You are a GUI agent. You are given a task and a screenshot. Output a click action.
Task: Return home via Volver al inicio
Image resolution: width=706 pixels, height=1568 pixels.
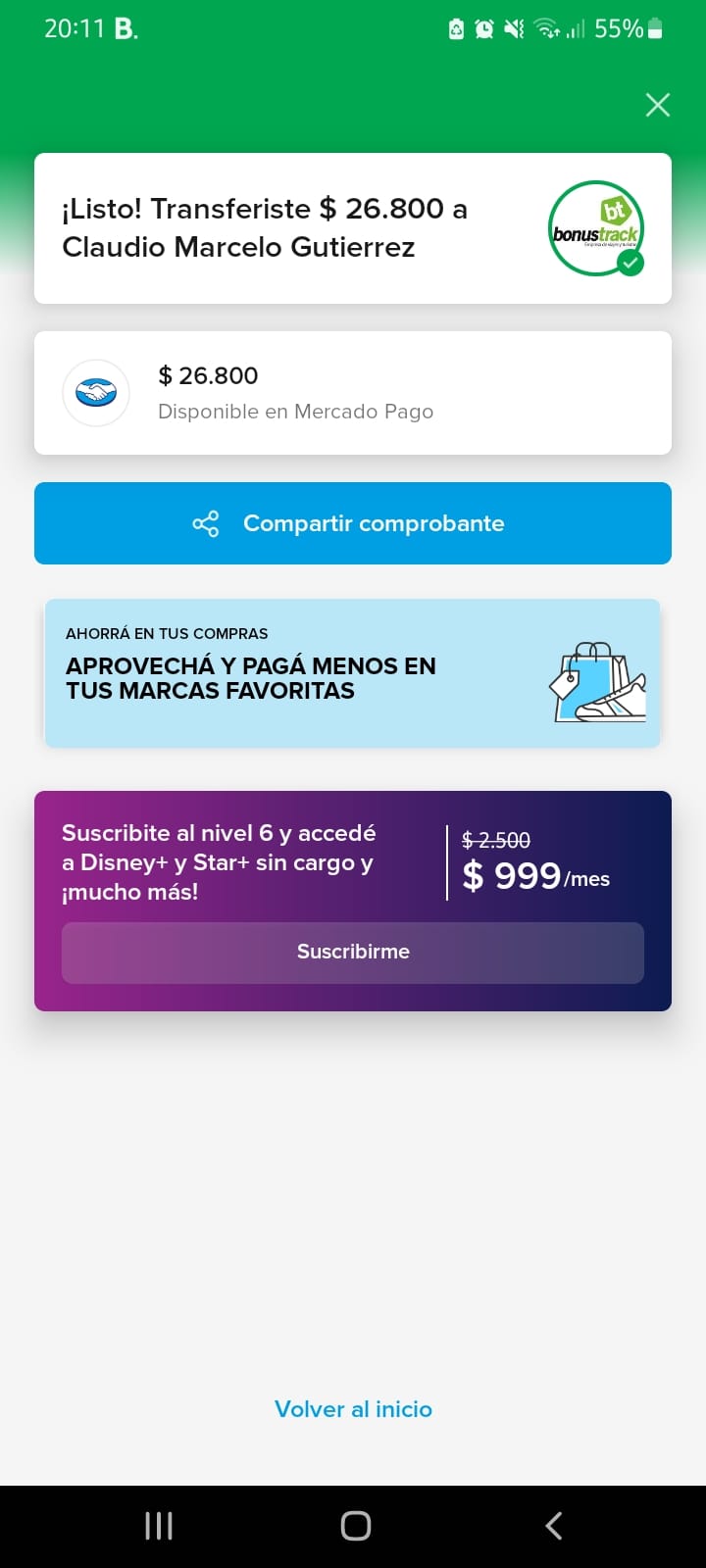pyautogui.click(x=353, y=1409)
